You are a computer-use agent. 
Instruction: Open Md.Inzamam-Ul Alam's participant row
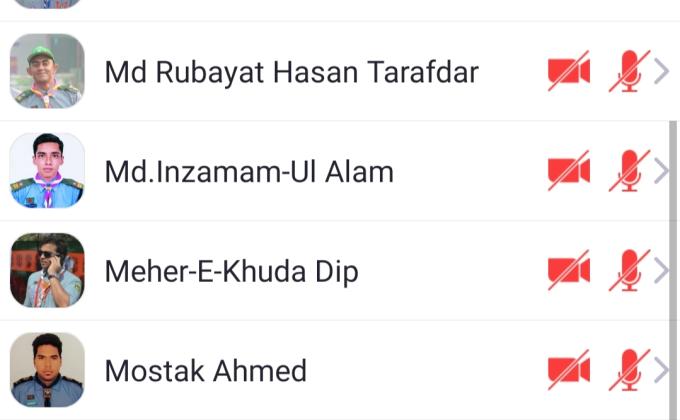pos(249,172)
